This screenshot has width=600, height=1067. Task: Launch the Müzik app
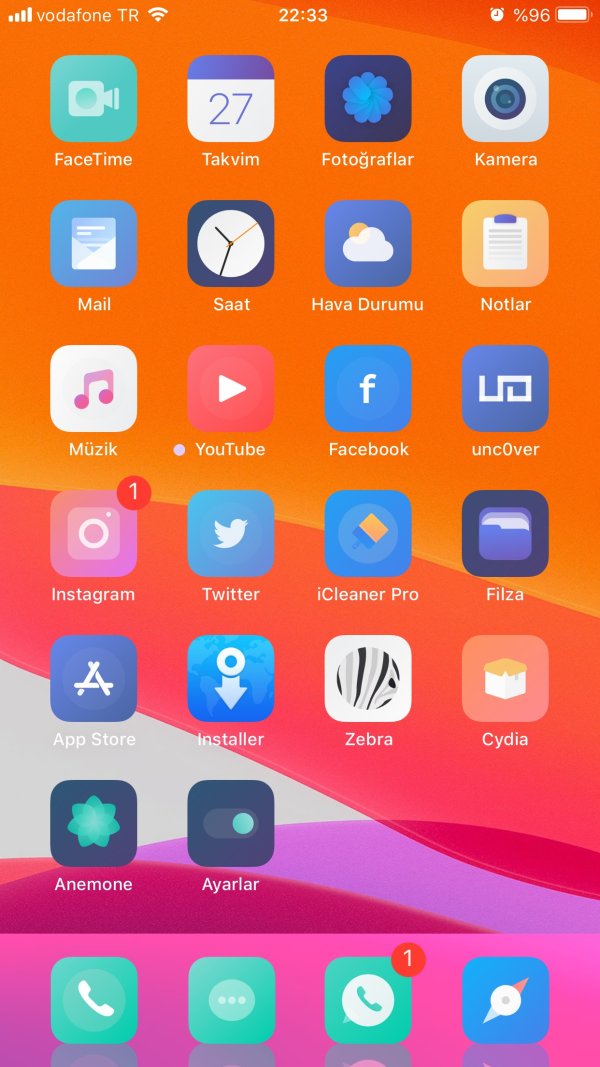point(93,388)
